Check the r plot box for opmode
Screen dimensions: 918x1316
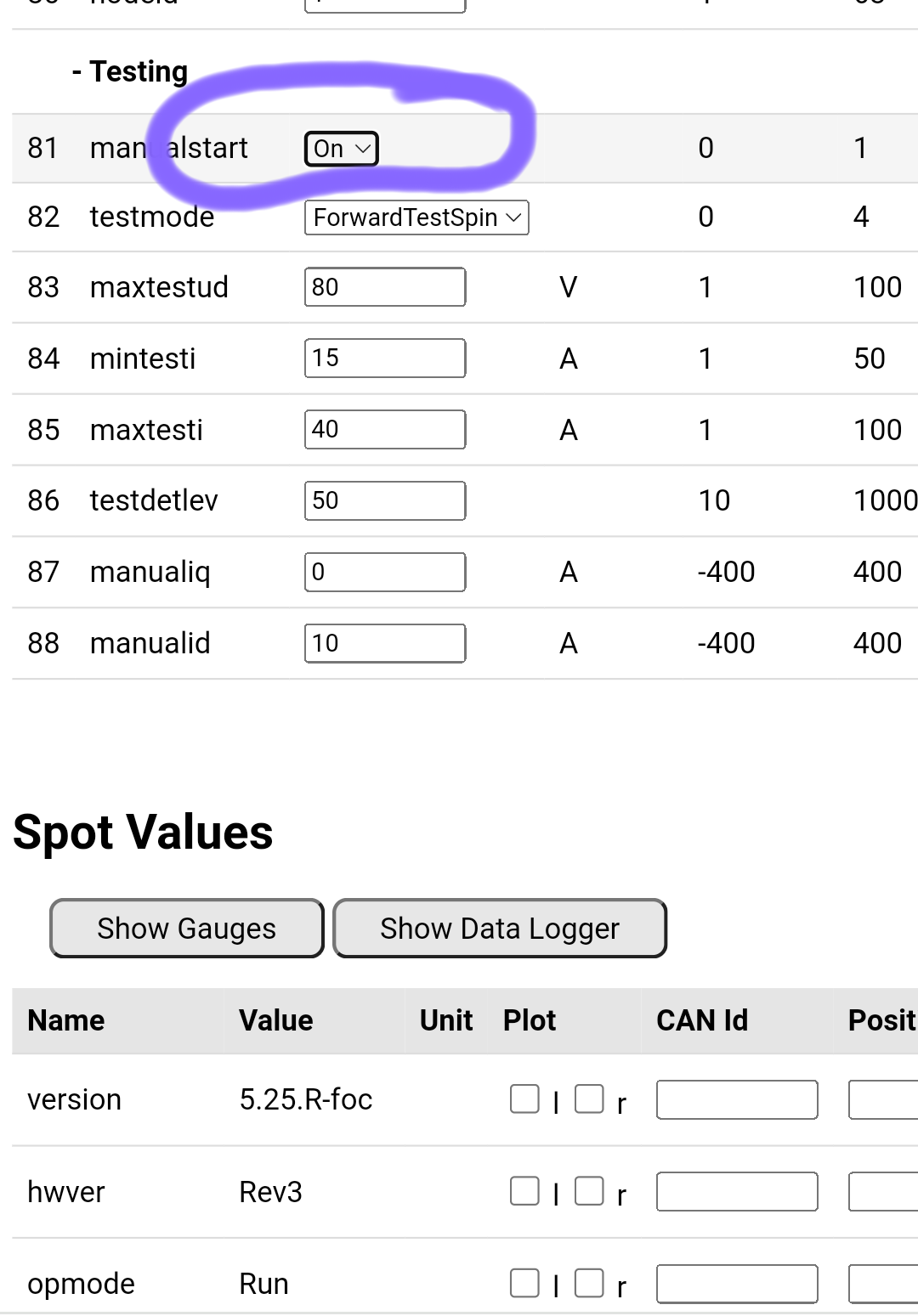click(x=589, y=1283)
